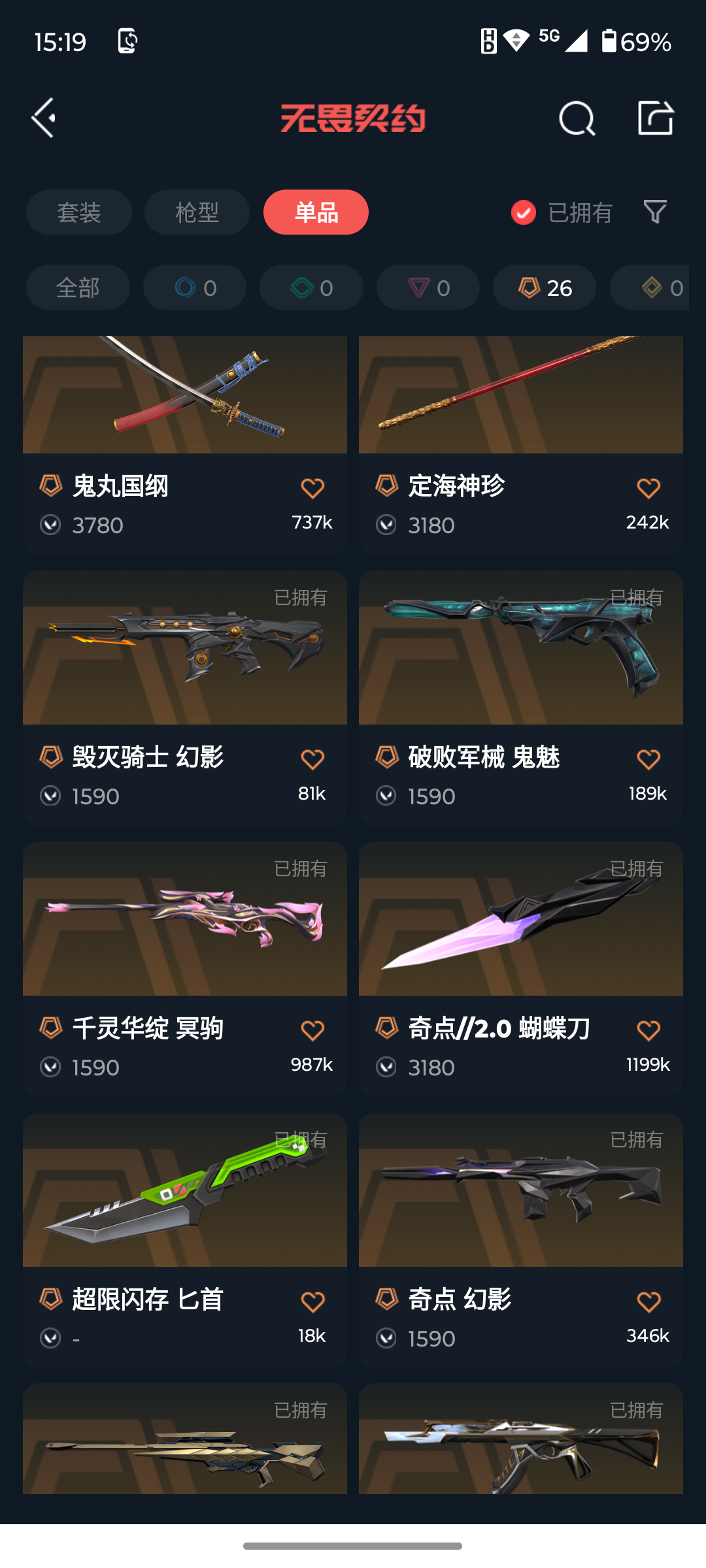Filter by the blue tier chip showing 0
Screen dimensions: 706x1568
tap(195, 287)
